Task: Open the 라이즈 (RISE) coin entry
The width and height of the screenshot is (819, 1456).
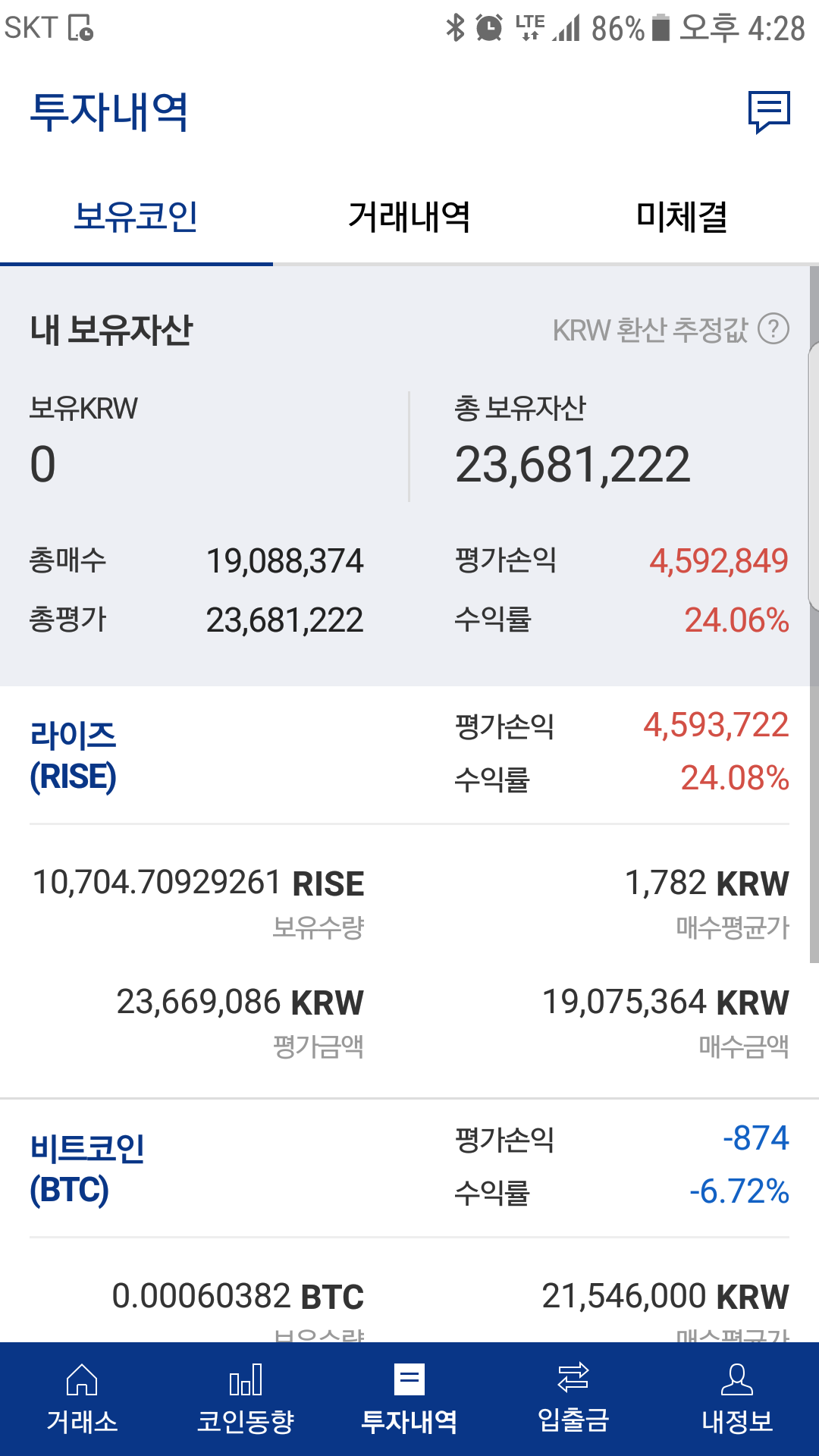Action: pyautogui.click(x=74, y=755)
